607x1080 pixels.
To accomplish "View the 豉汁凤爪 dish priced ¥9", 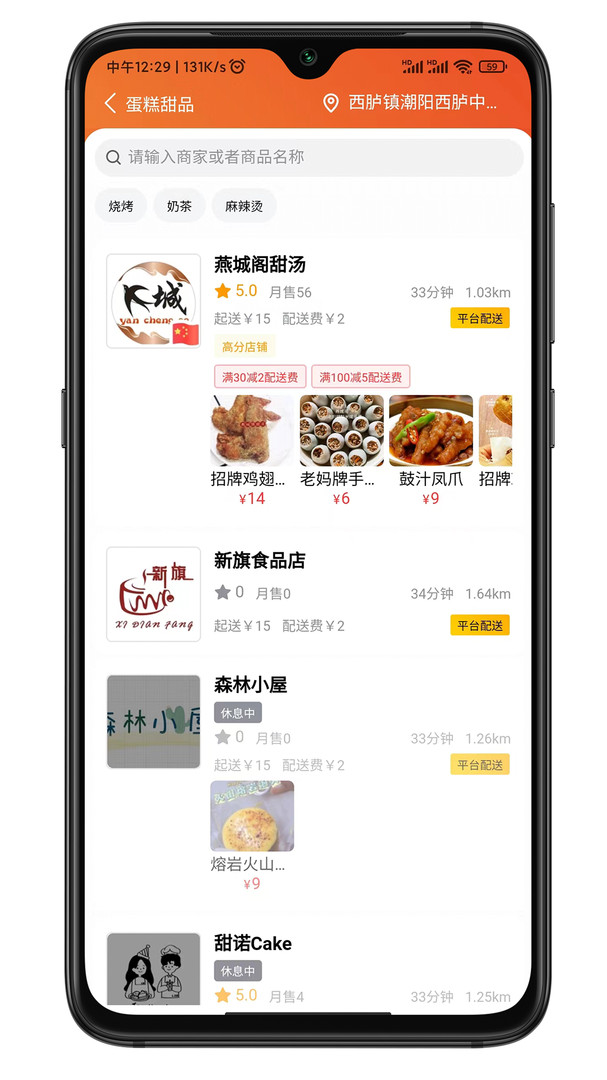I will tap(431, 450).
